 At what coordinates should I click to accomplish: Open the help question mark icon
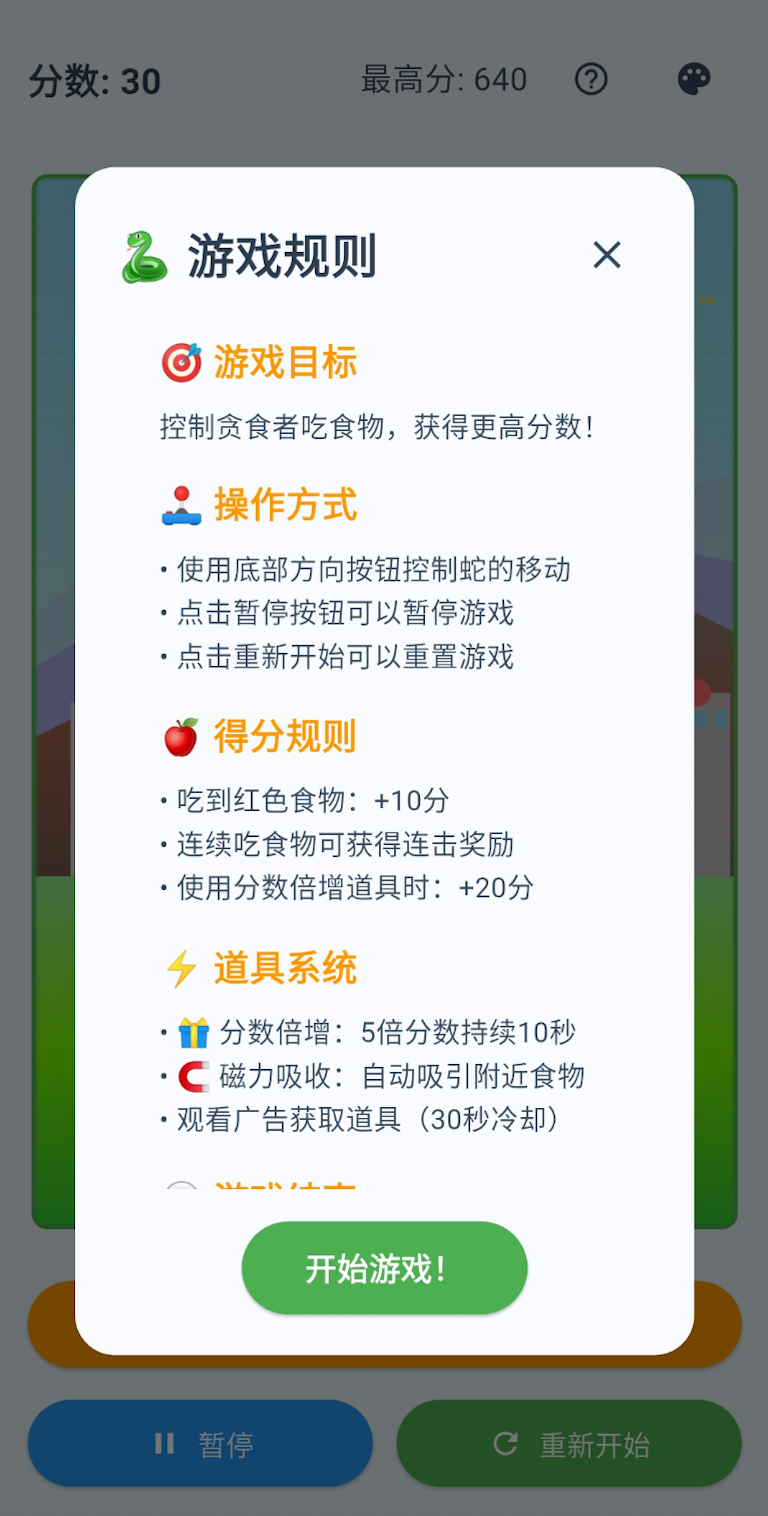click(591, 79)
